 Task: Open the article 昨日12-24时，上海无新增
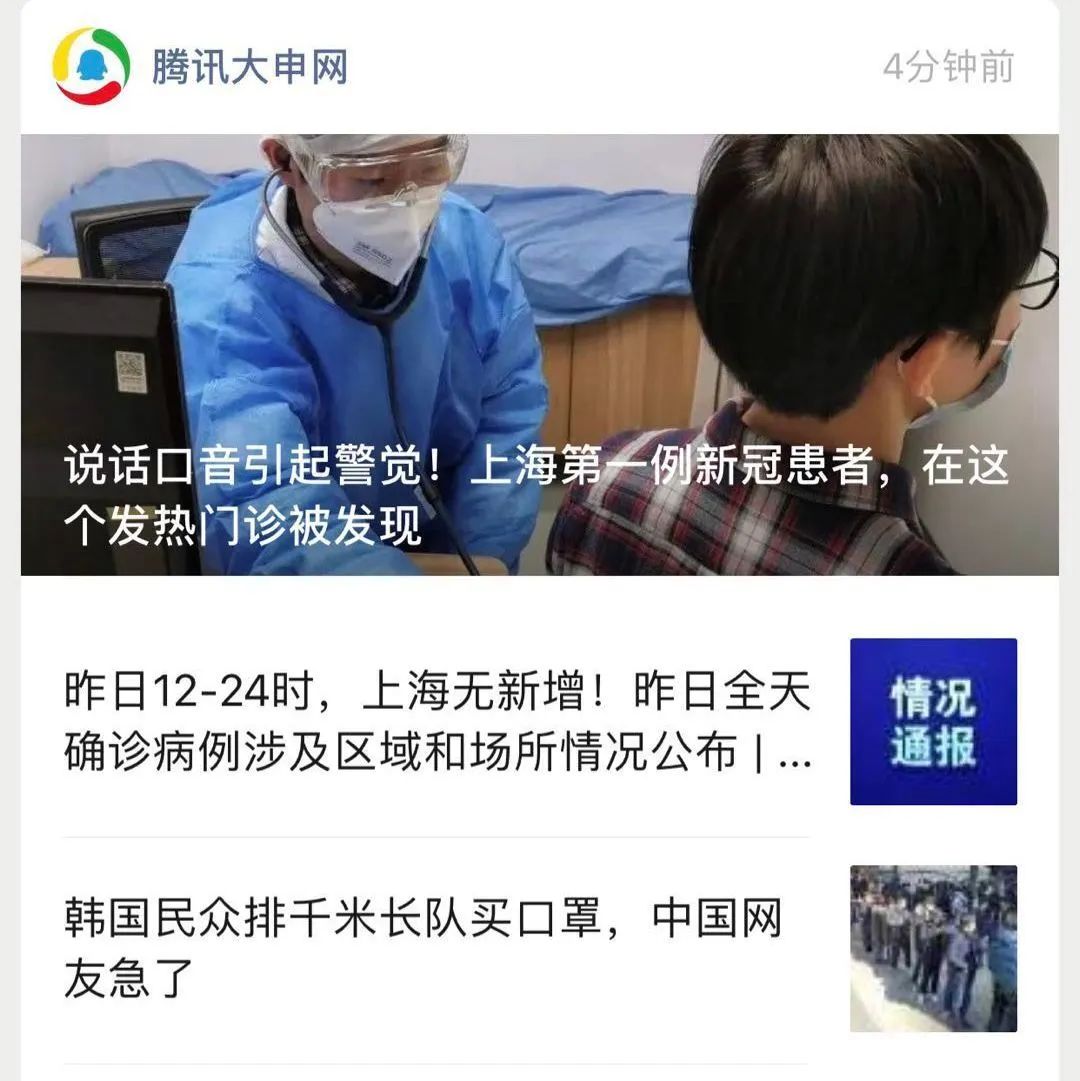pos(438,722)
